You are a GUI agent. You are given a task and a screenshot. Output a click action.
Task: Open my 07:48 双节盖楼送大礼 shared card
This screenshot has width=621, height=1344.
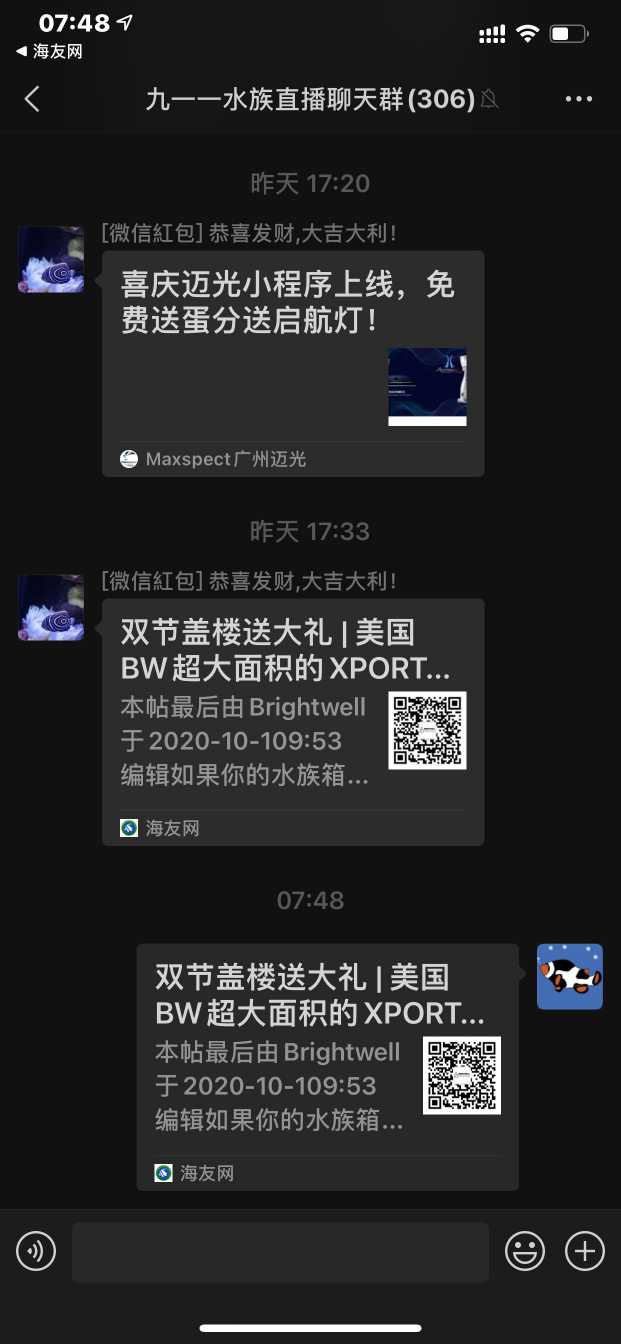327,1066
